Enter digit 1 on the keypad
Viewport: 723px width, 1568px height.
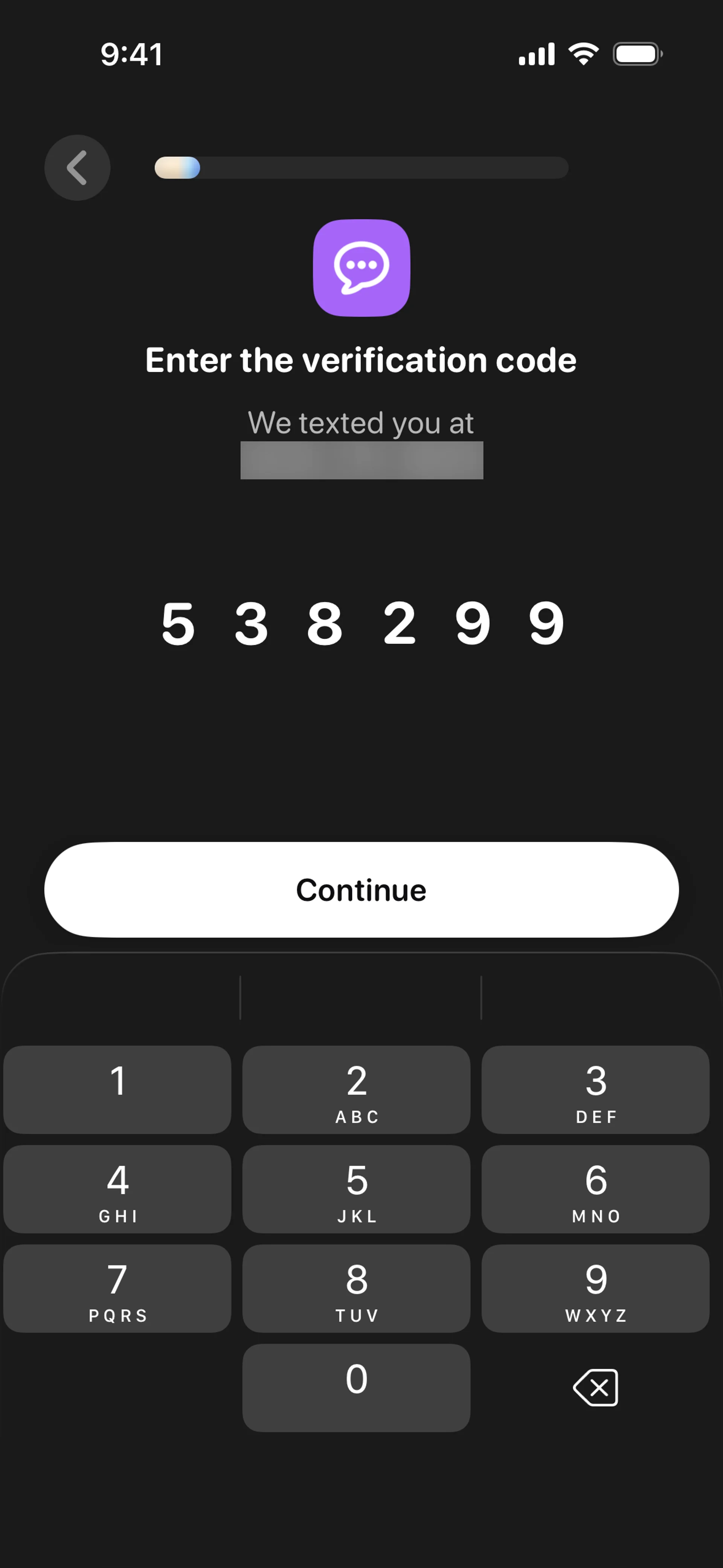click(117, 1089)
